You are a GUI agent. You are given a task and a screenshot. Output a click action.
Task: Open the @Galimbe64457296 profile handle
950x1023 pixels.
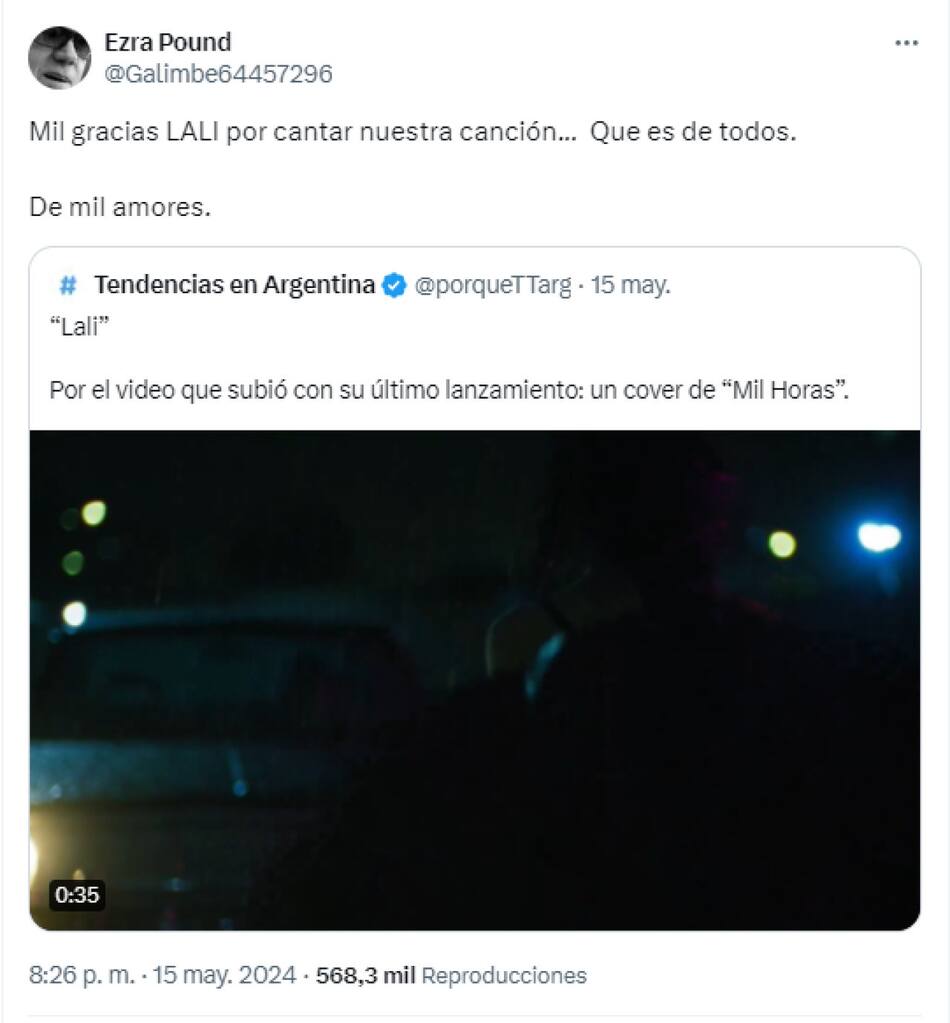click(218, 73)
